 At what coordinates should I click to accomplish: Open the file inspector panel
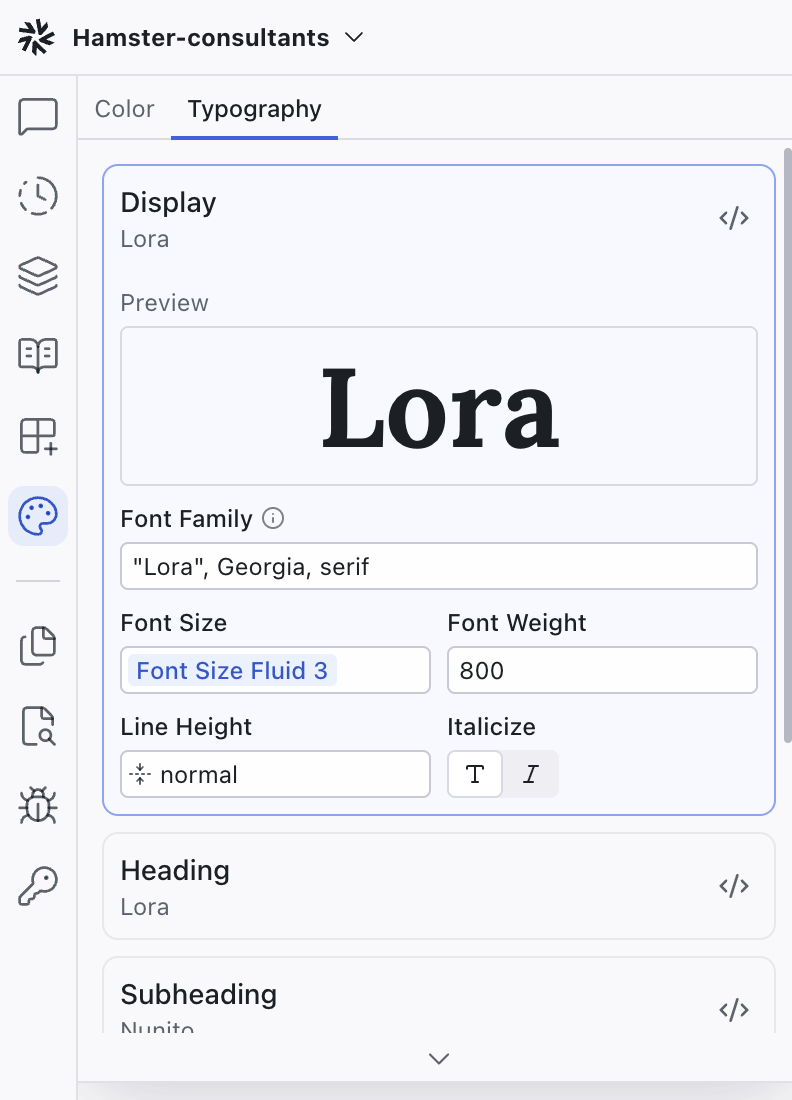click(x=38, y=726)
